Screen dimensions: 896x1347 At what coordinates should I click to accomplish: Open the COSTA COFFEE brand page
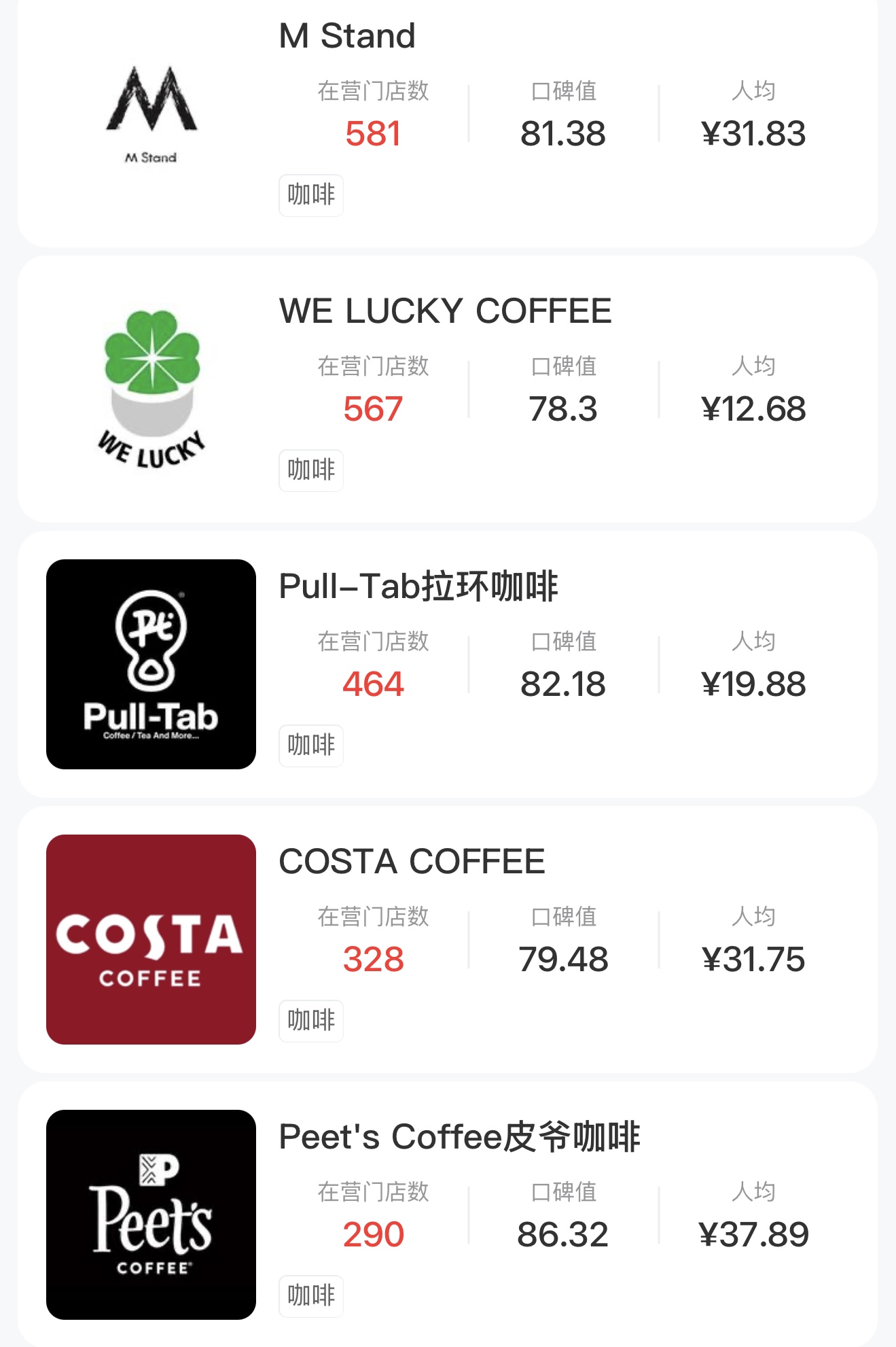[411, 860]
